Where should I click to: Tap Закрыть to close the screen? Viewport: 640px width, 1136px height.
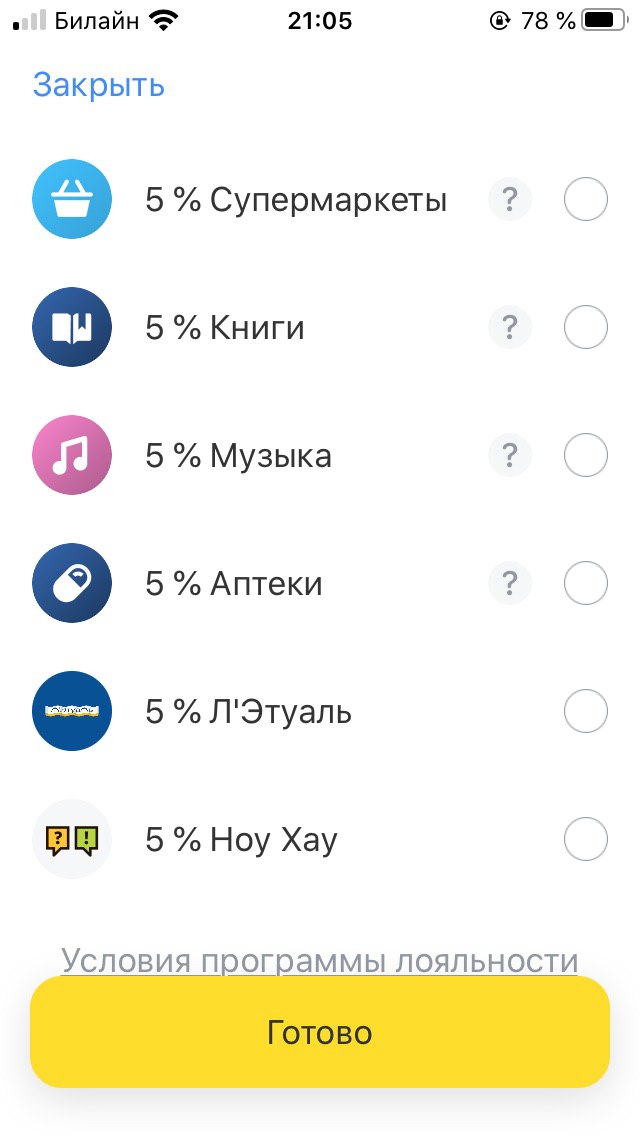point(99,85)
